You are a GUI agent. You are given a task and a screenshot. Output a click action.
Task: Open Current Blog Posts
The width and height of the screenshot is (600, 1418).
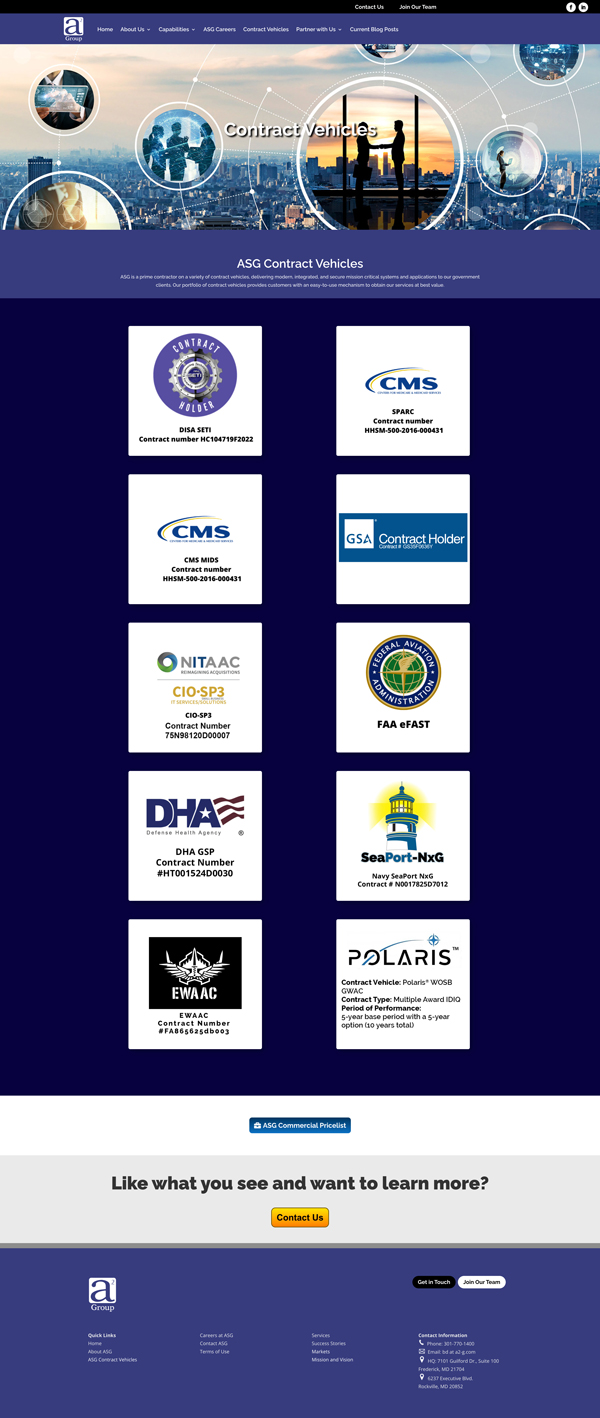(x=374, y=29)
